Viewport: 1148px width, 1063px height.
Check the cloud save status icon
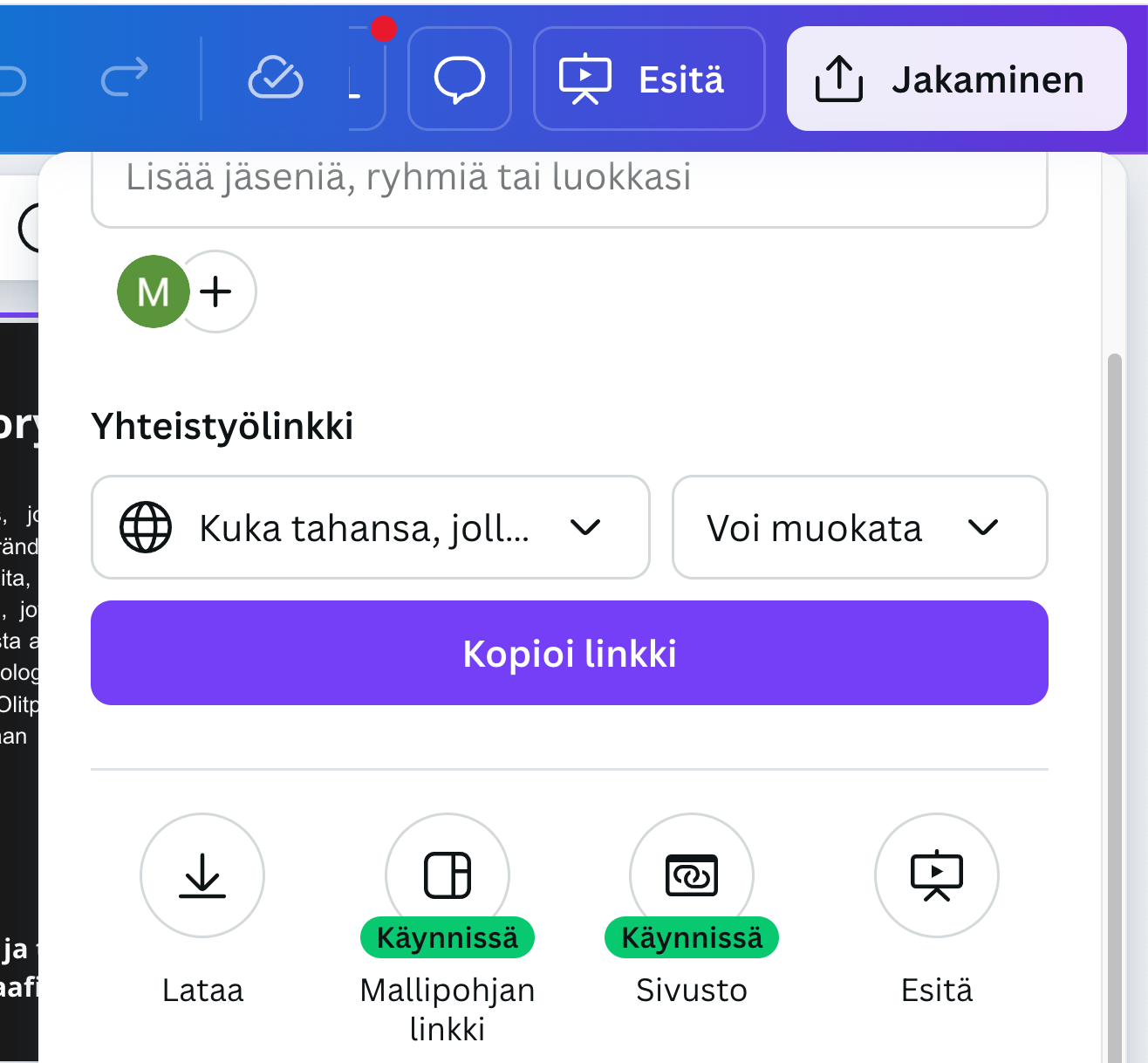point(276,79)
